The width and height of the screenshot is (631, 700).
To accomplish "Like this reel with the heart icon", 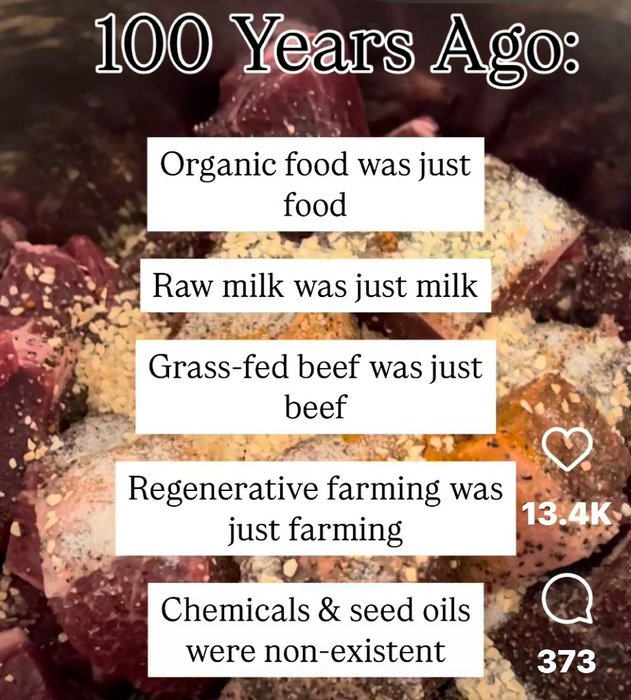I will pyautogui.click(x=567, y=452).
